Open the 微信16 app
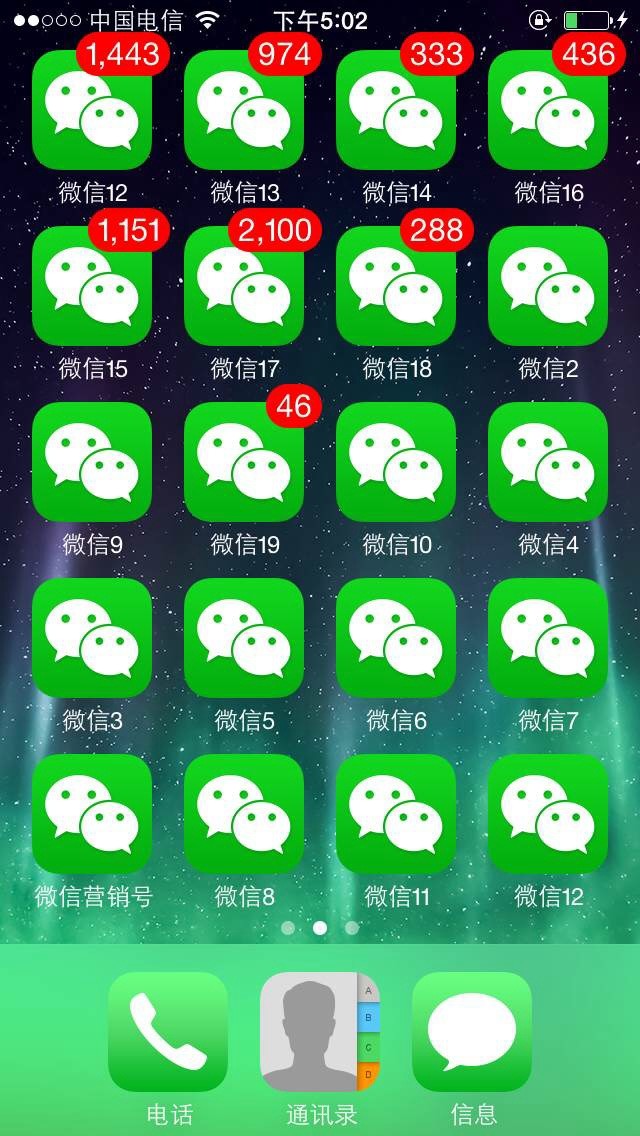The image size is (640, 1136). point(548,110)
